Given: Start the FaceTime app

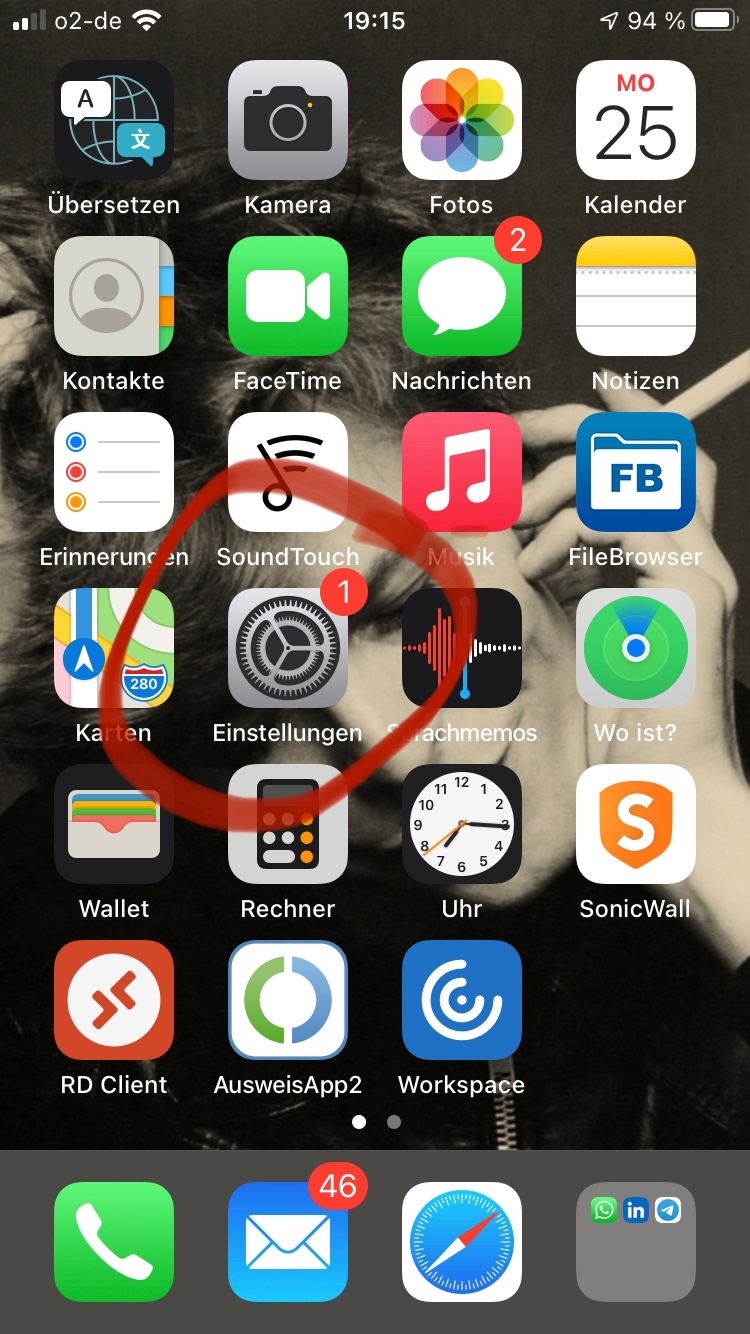Looking at the screenshot, I should pos(288,296).
